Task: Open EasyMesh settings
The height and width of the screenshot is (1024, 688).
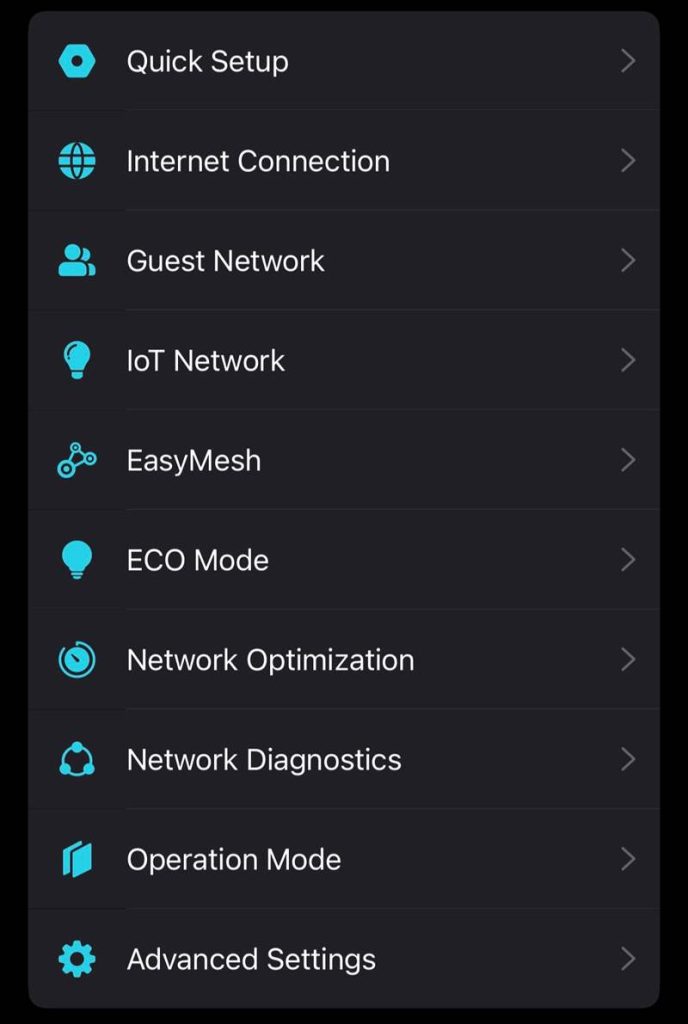Action: coord(193,461)
